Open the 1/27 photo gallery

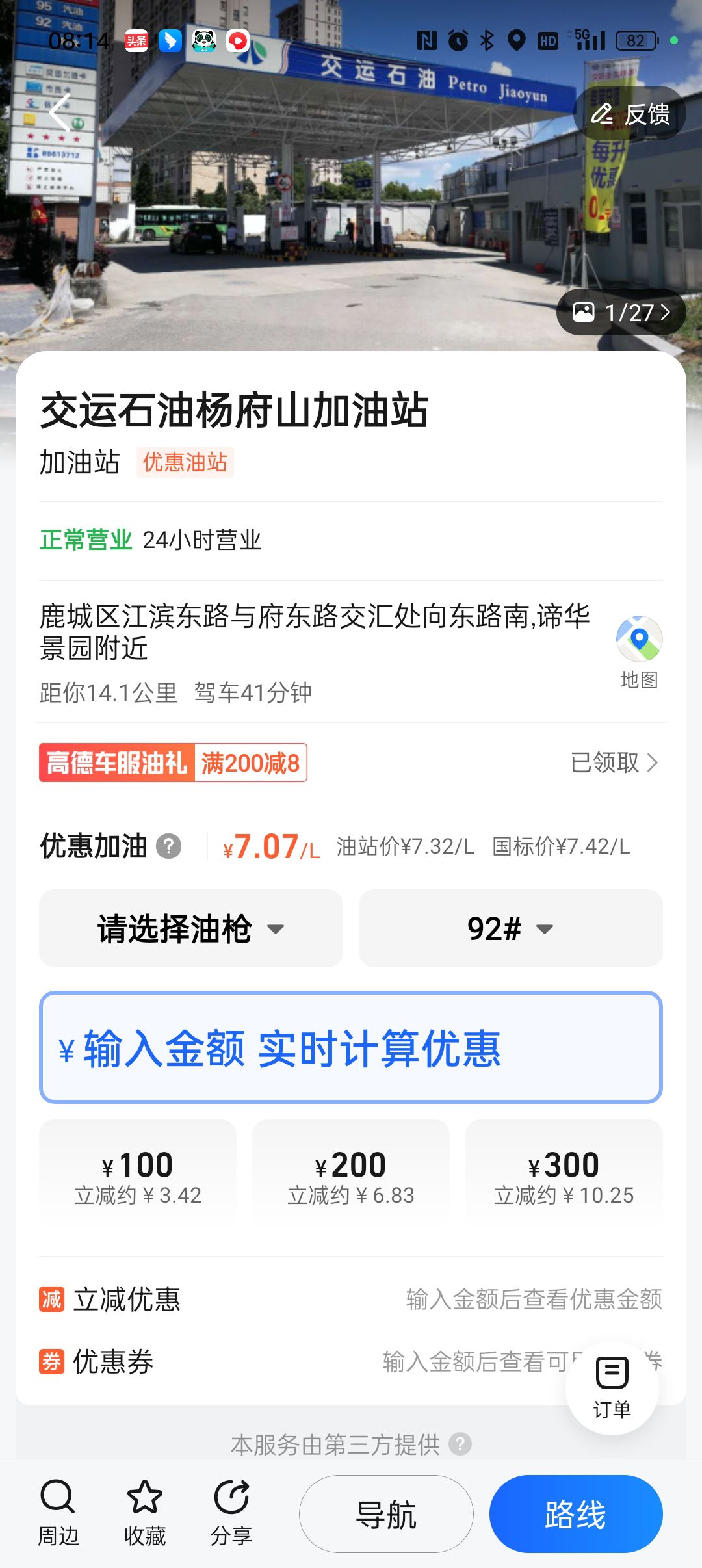[621, 313]
